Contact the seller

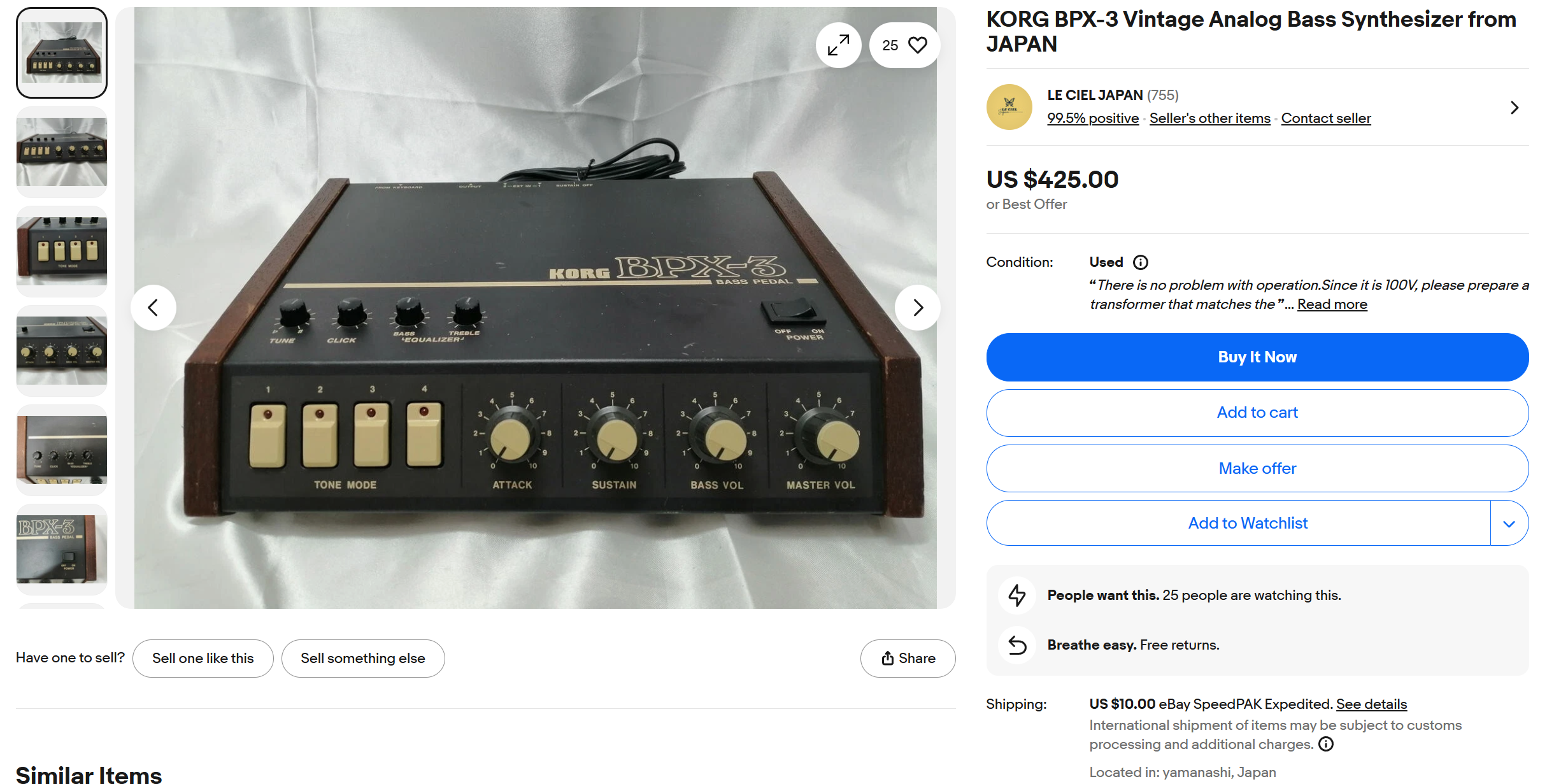(x=1325, y=118)
